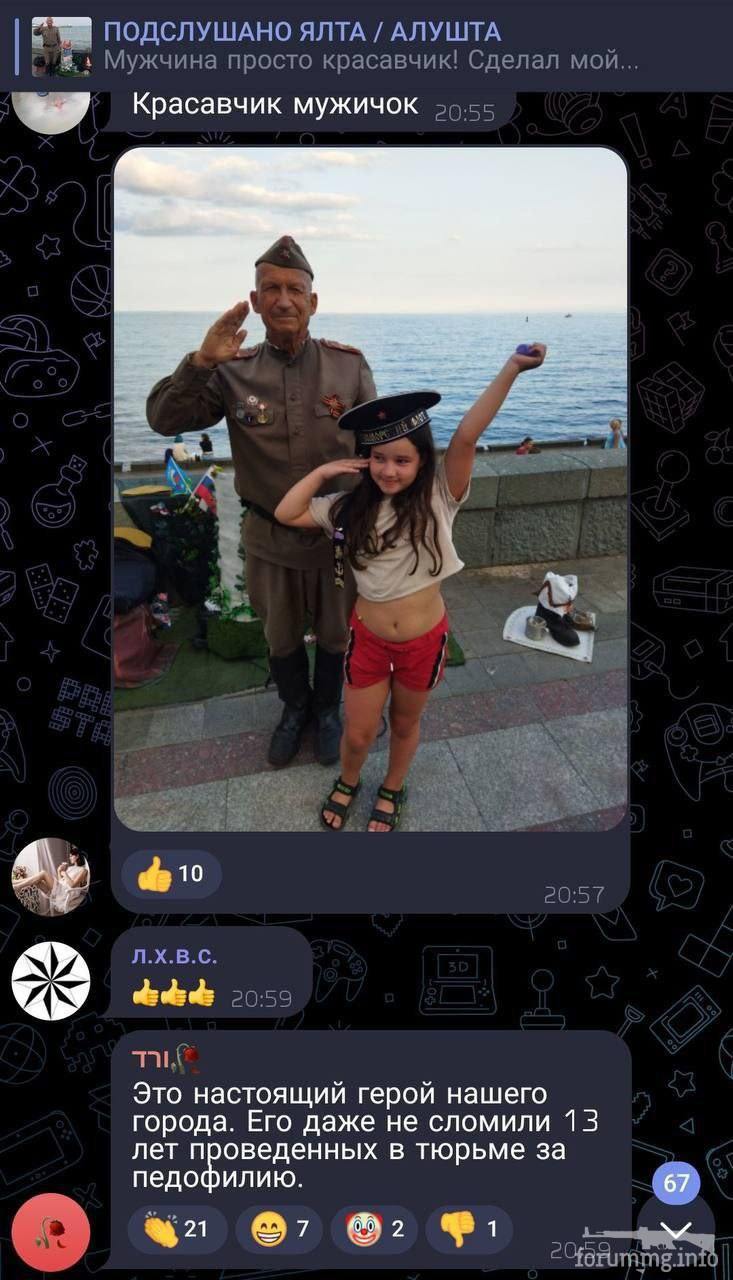Open the red rose avatar of the last commenter
The image size is (733, 1280).
pos(51,1232)
